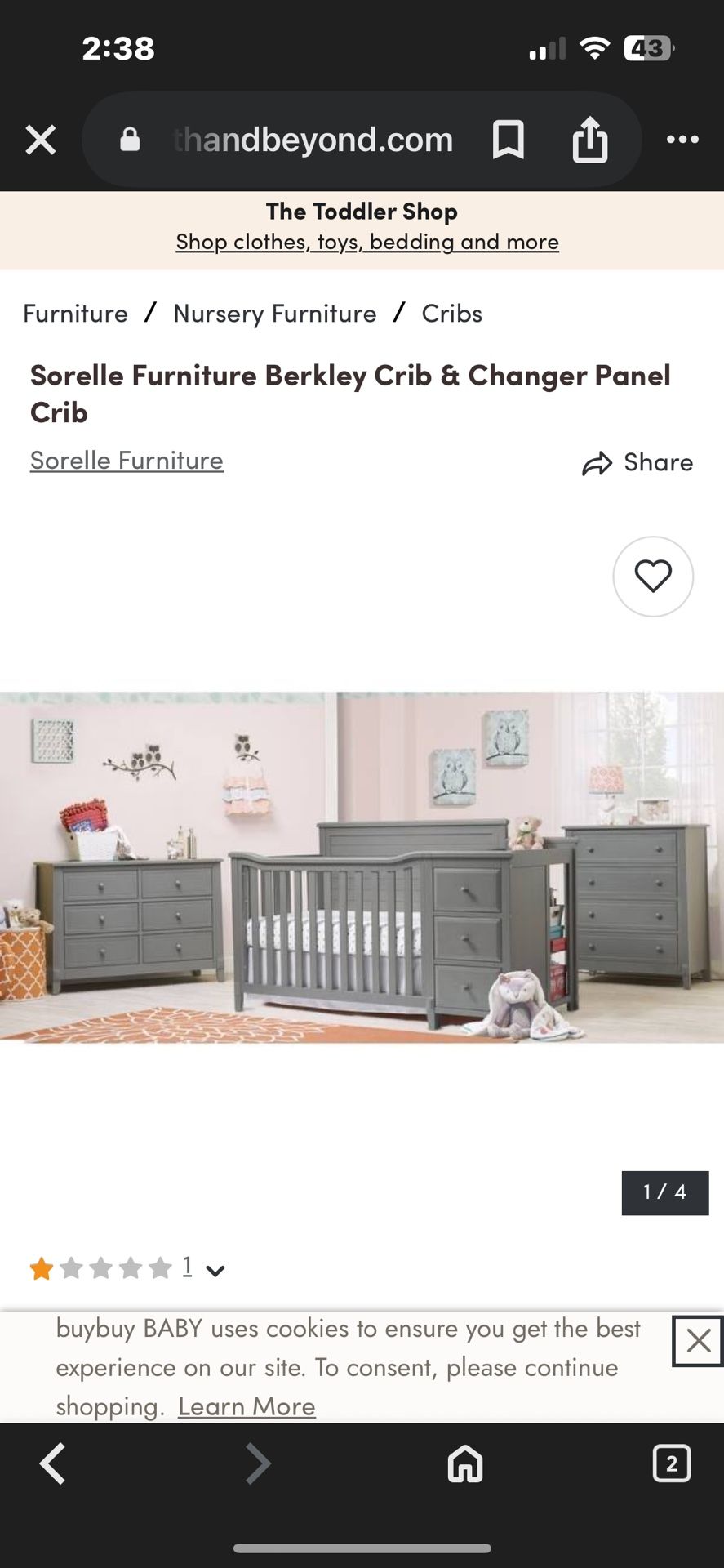724x1568 pixels.
Task: Tap the forward navigation arrow
Action: click(258, 1464)
